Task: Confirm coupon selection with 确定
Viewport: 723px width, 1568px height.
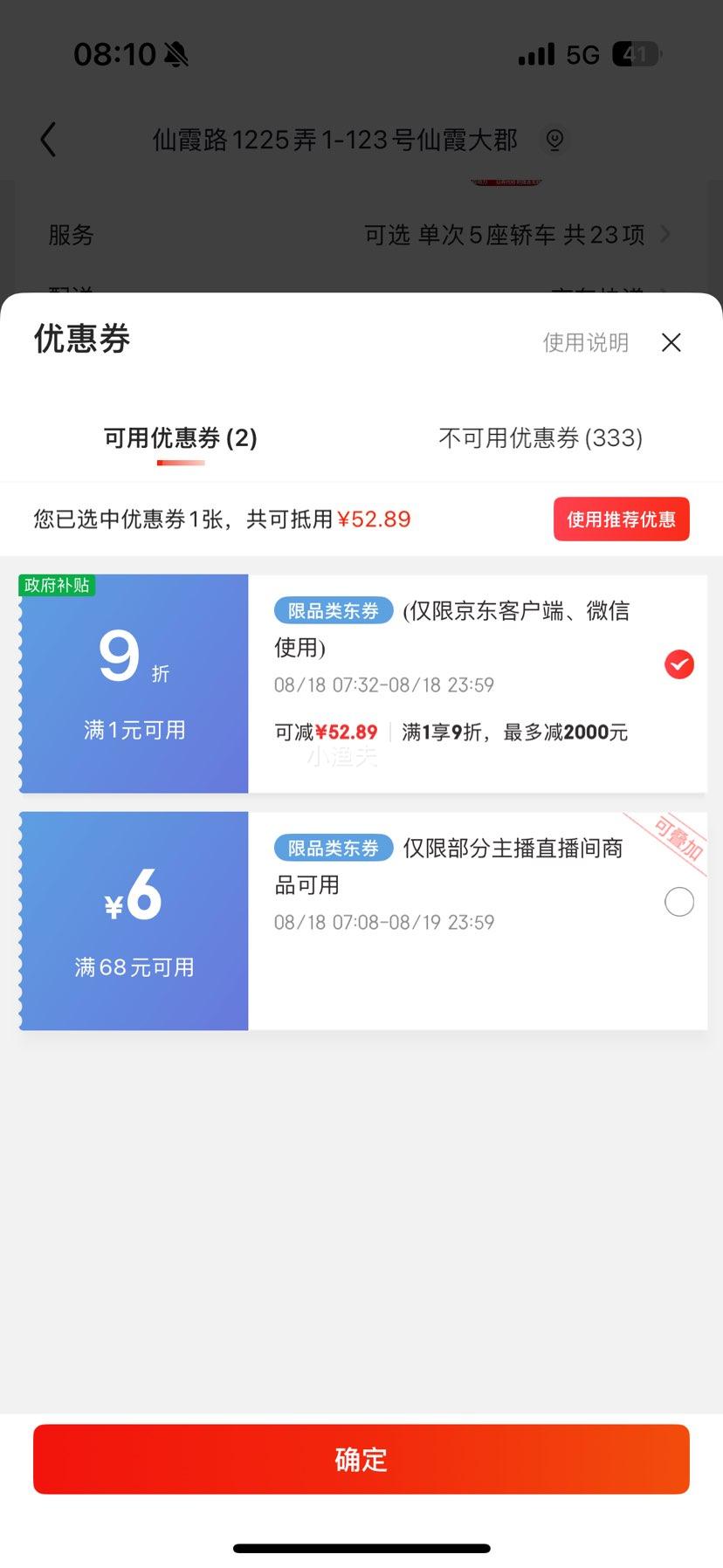Action: pos(361,1459)
